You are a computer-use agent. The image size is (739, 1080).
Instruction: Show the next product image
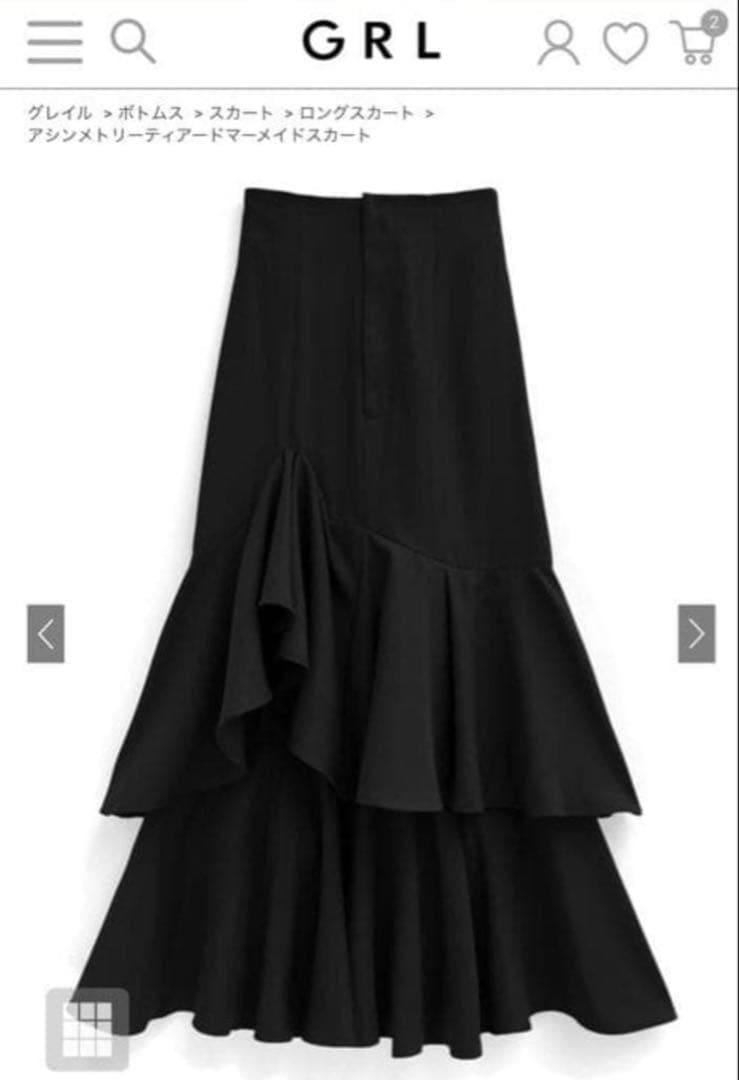[x=696, y=634]
